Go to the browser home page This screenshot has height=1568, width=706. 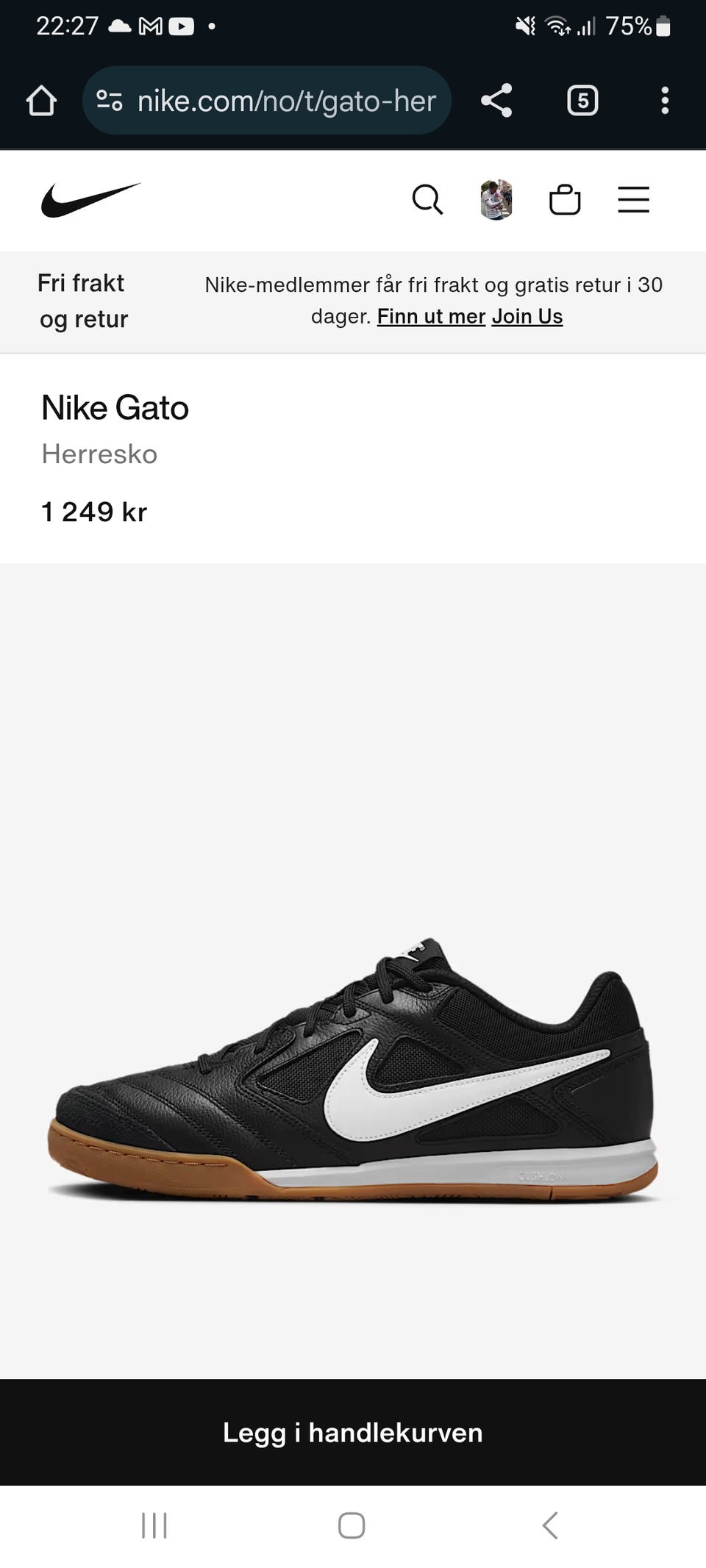click(41, 101)
